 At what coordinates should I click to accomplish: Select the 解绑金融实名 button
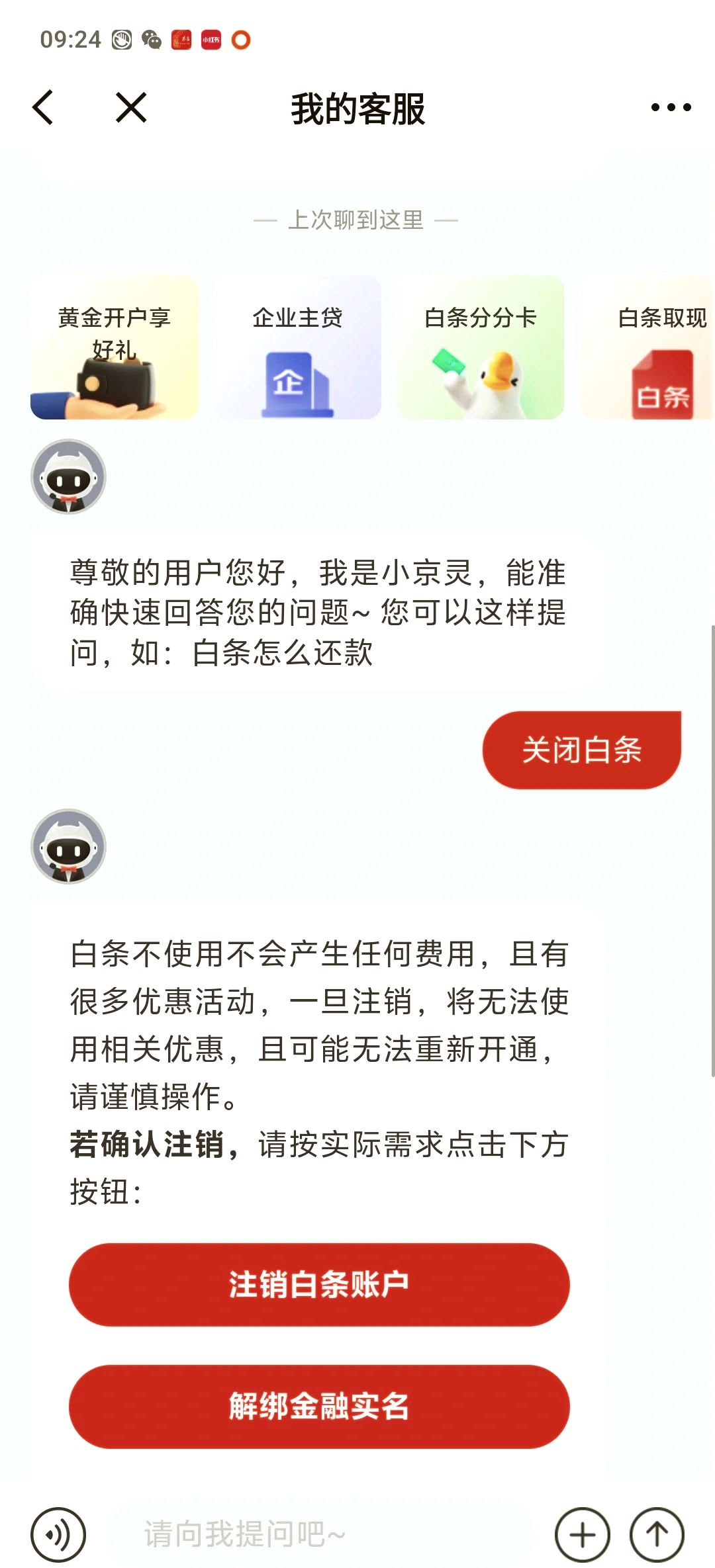coord(319,1407)
